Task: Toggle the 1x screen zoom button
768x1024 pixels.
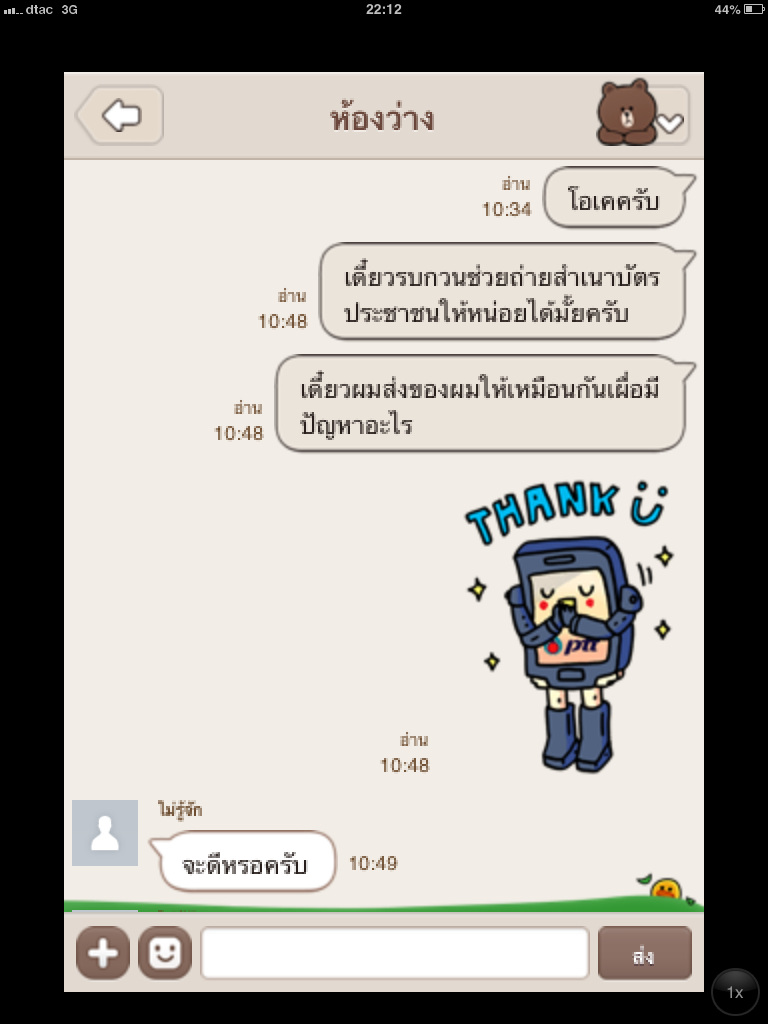Action: (x=735, y=992)
